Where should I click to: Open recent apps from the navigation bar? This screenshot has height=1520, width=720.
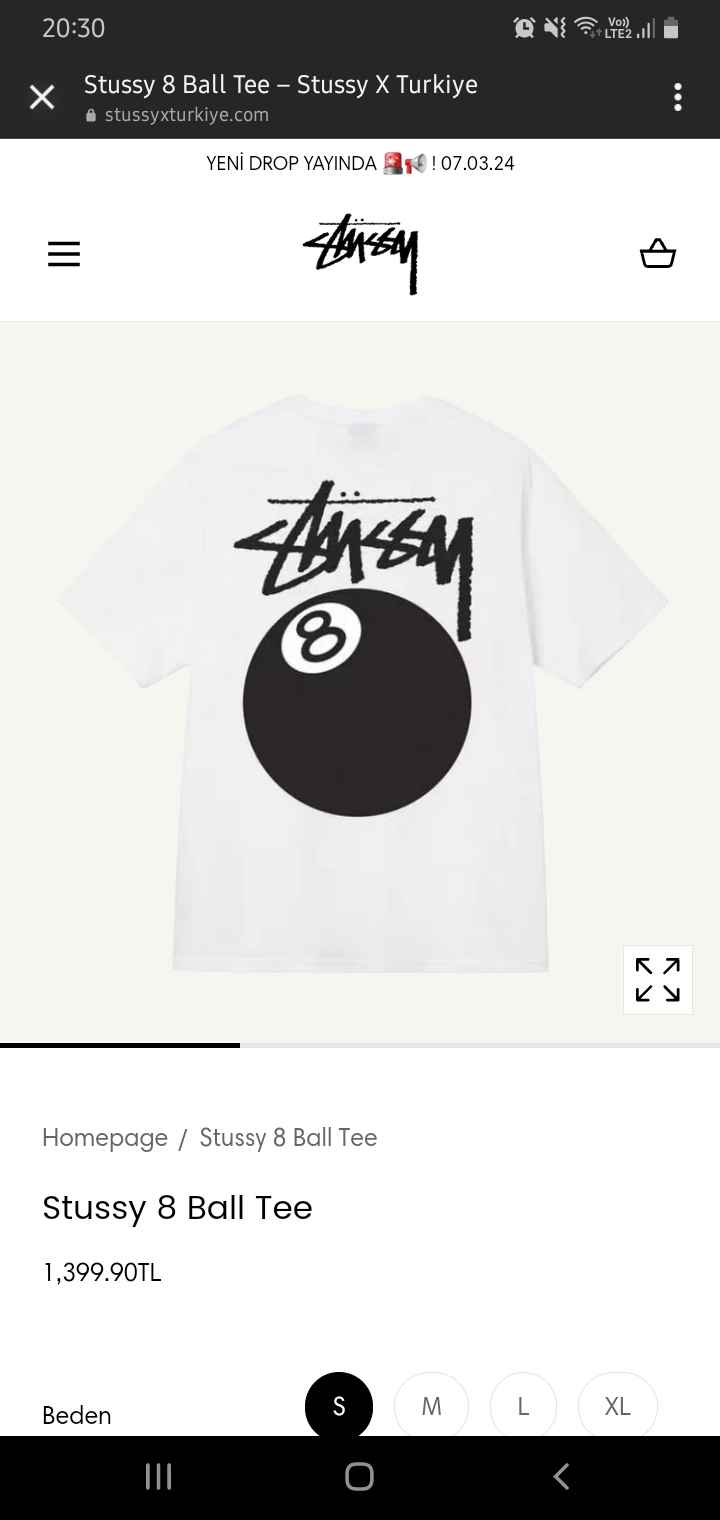(158, 1476)
